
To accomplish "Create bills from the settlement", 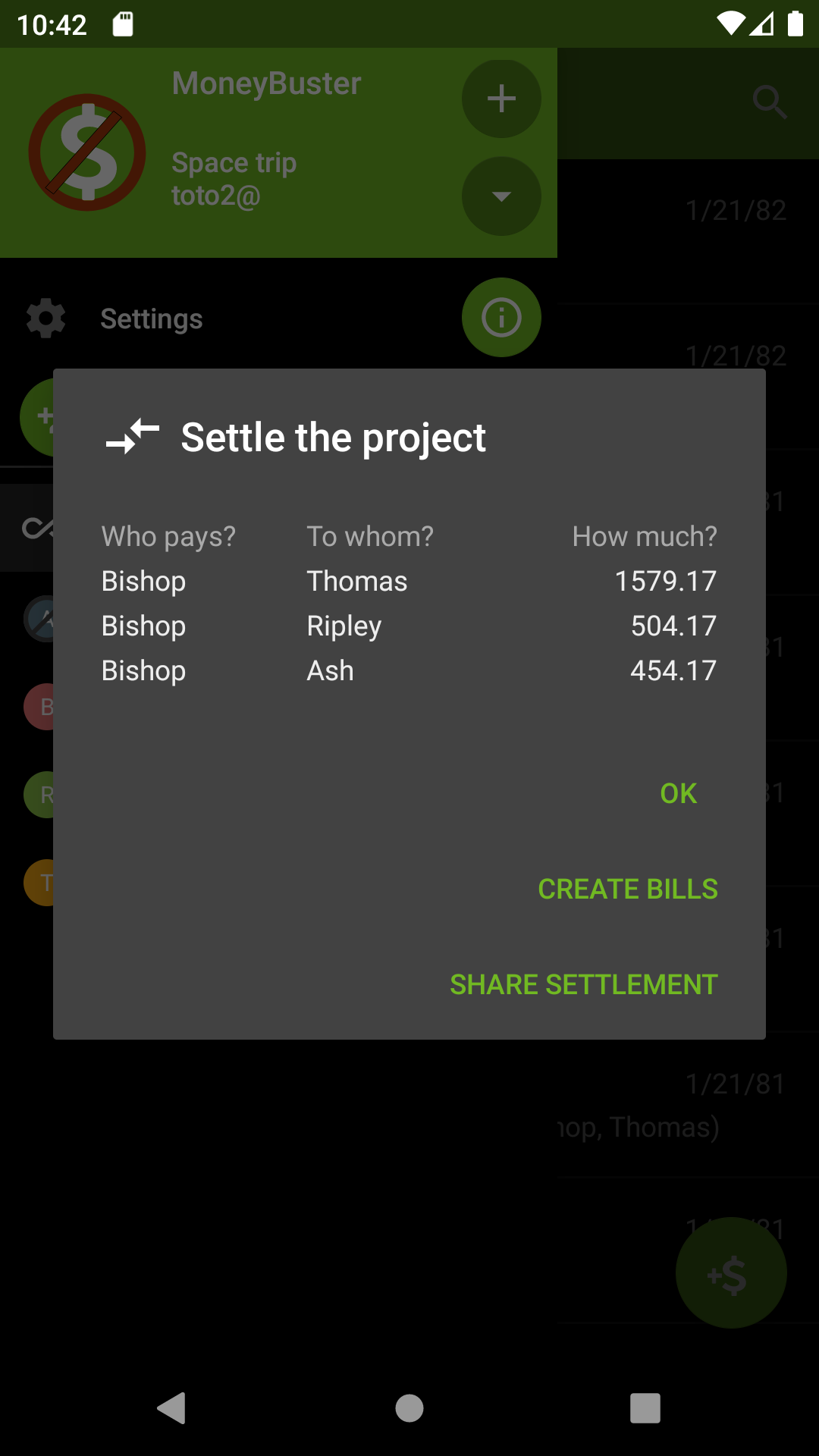I will pyautogui.click(x=627, y=889).
